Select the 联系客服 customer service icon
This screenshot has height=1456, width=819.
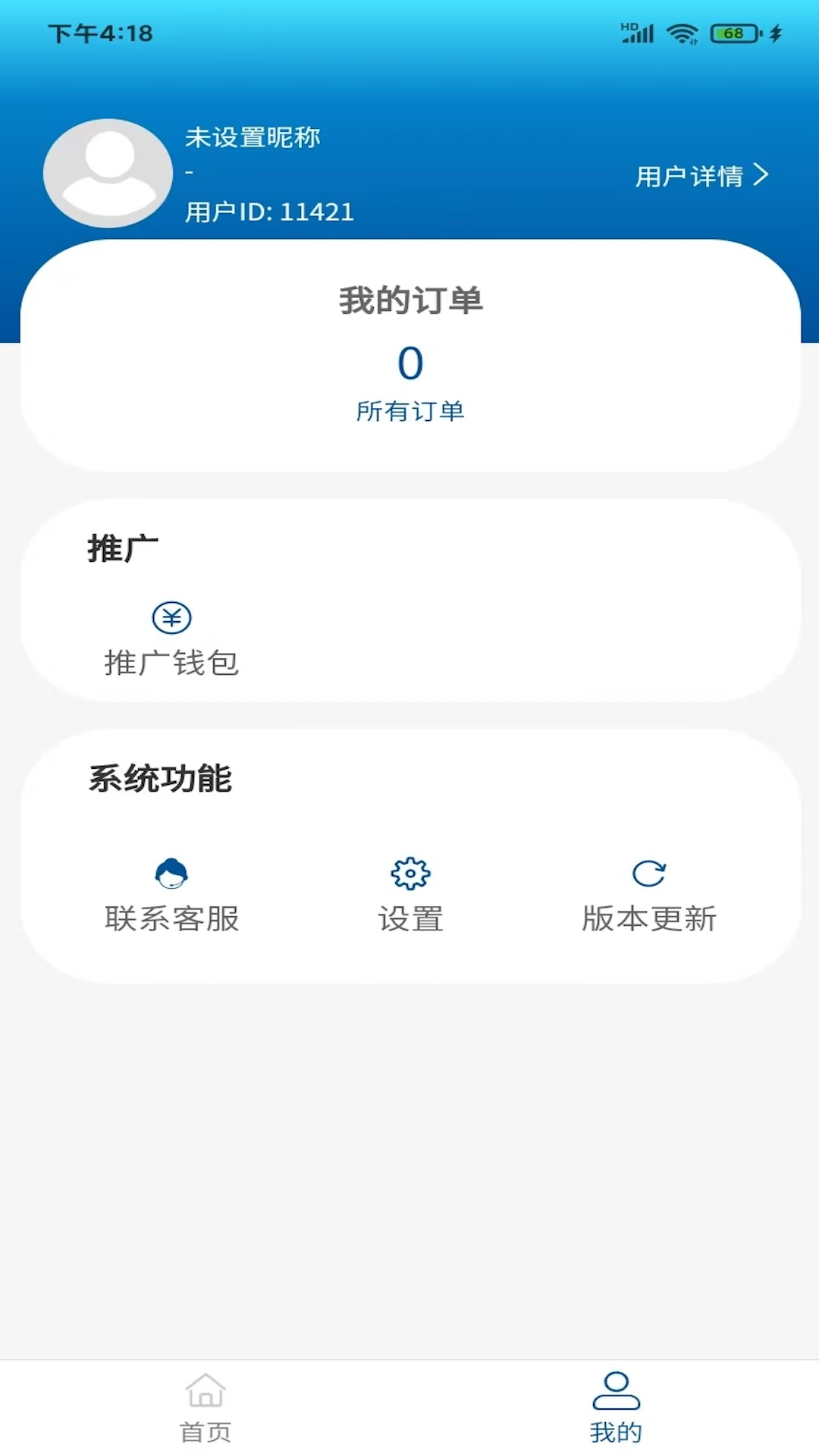(x=173, y=872)
